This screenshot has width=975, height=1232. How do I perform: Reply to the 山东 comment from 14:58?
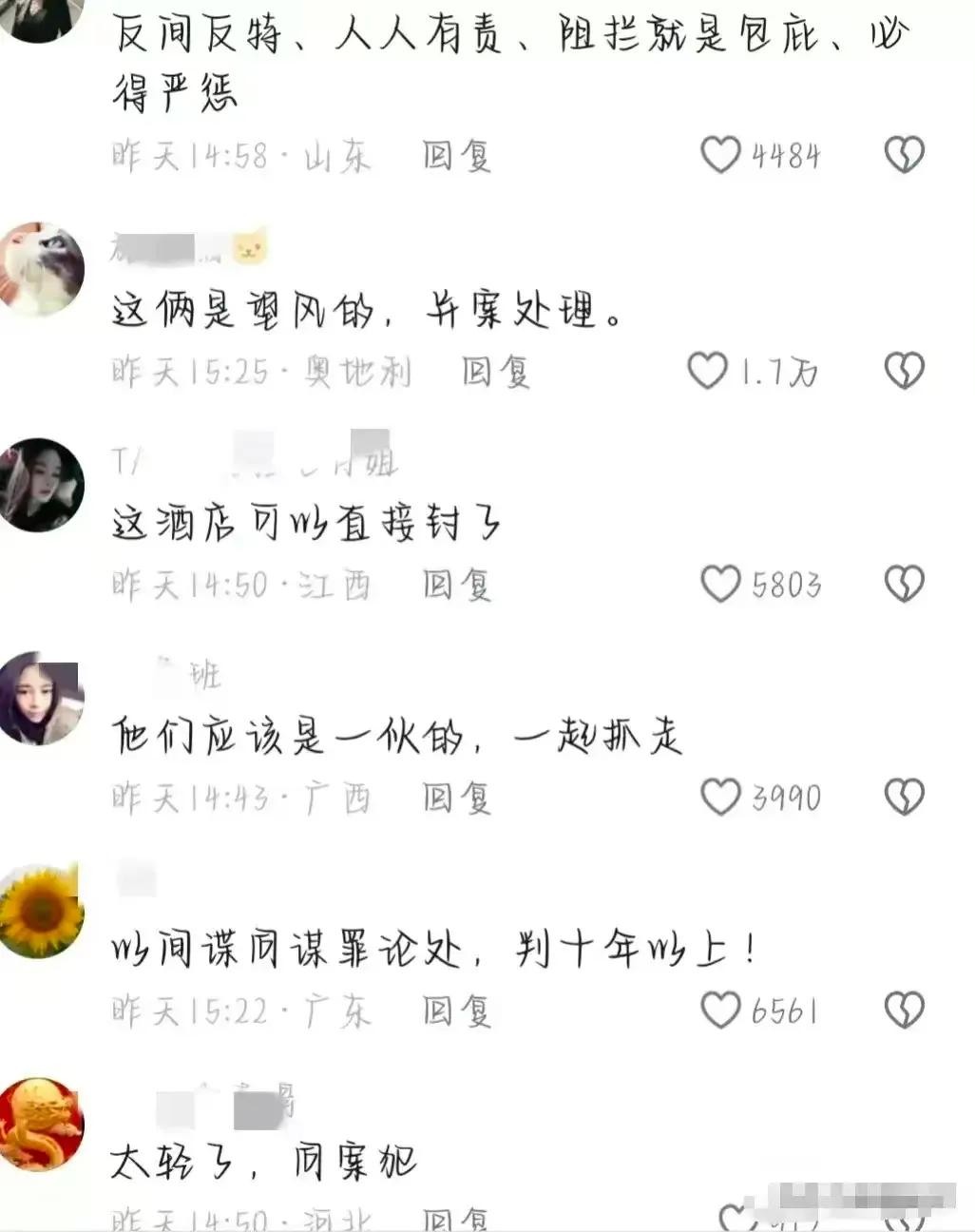[457, 156]
